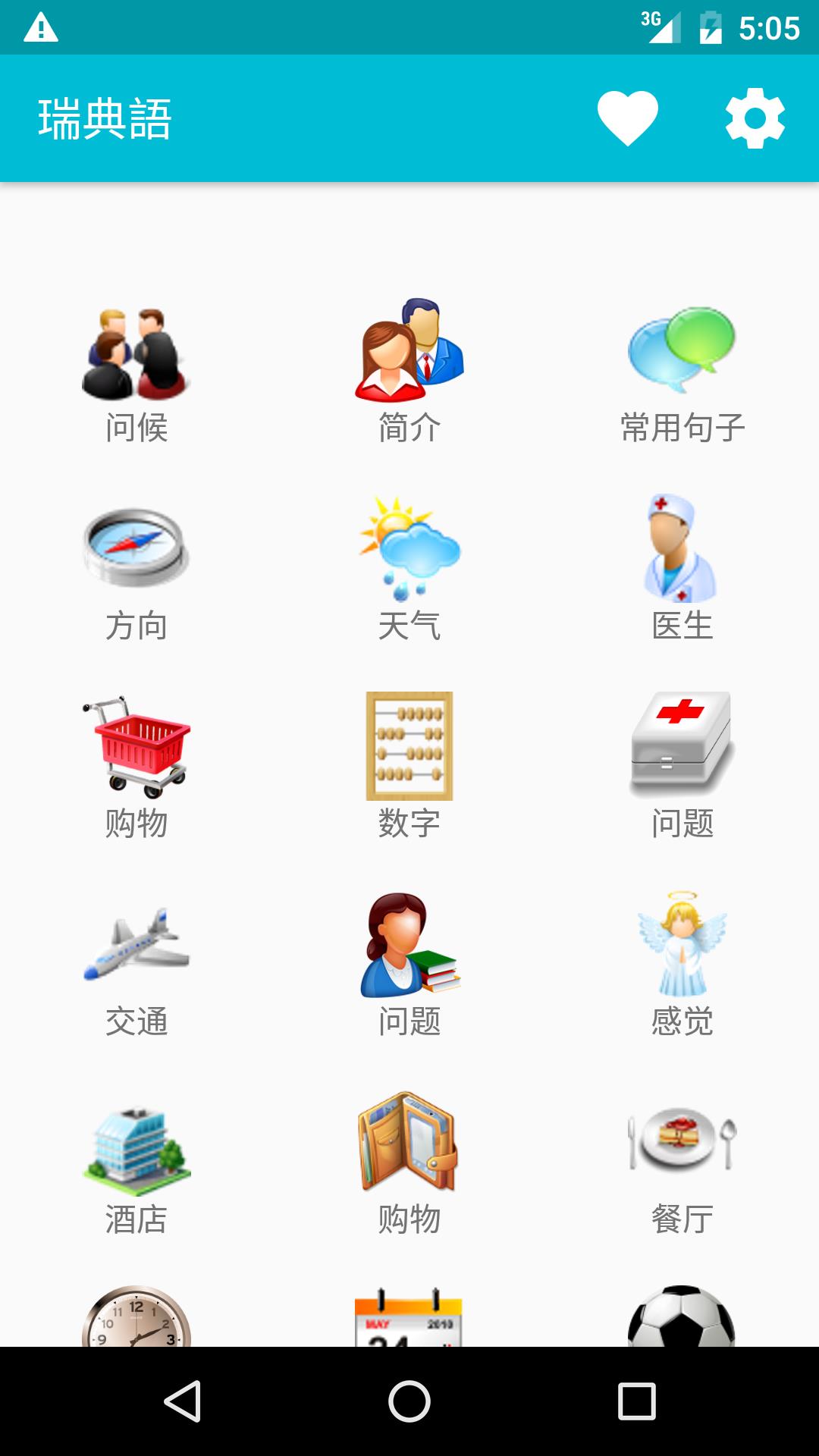819x1456 pixels.
Task: Open 购物 with the shopping cart icon
Action: click(136, 767)
